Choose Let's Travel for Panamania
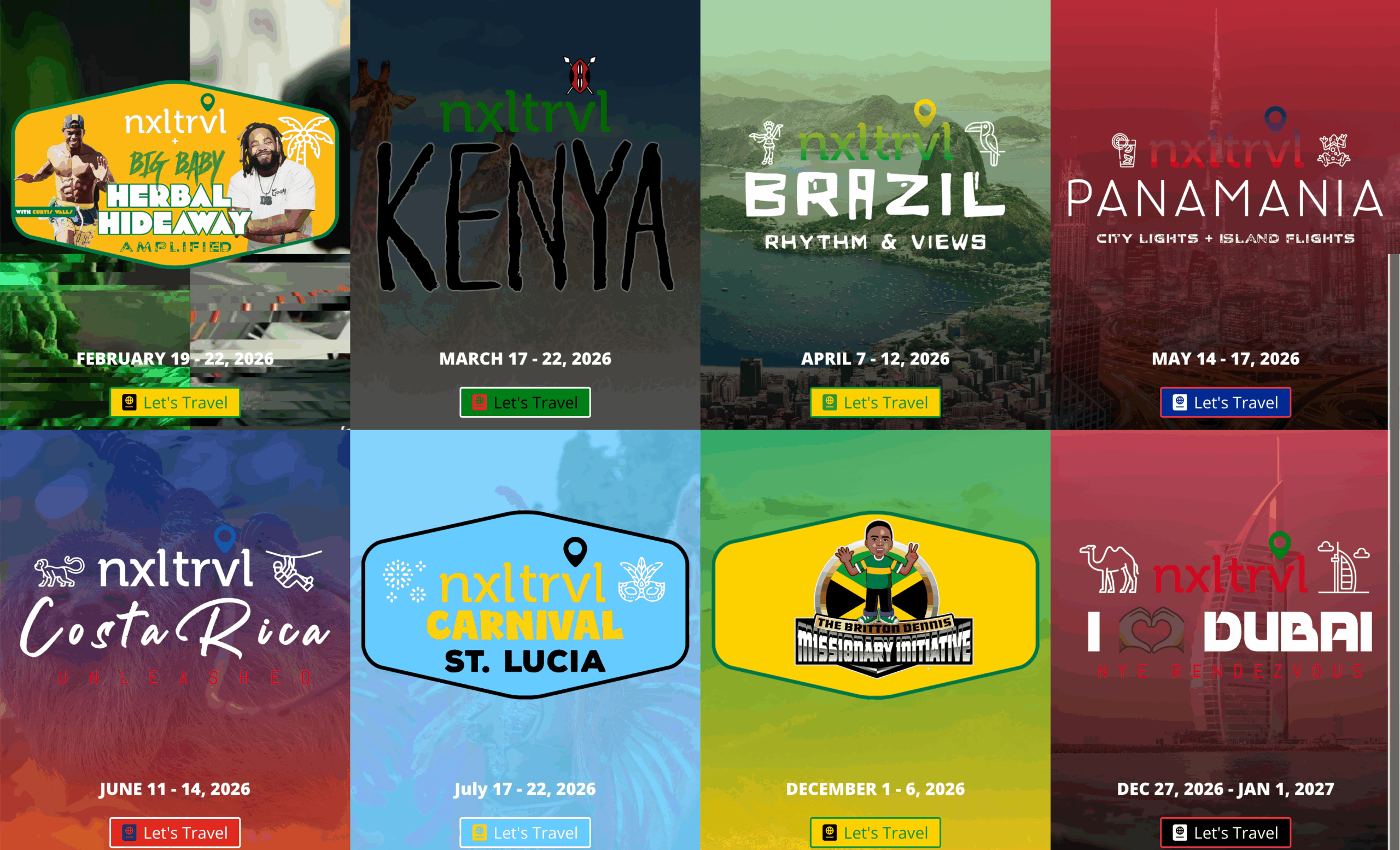This screenshot has height=850, width=1400. (x=1225, y=402)
